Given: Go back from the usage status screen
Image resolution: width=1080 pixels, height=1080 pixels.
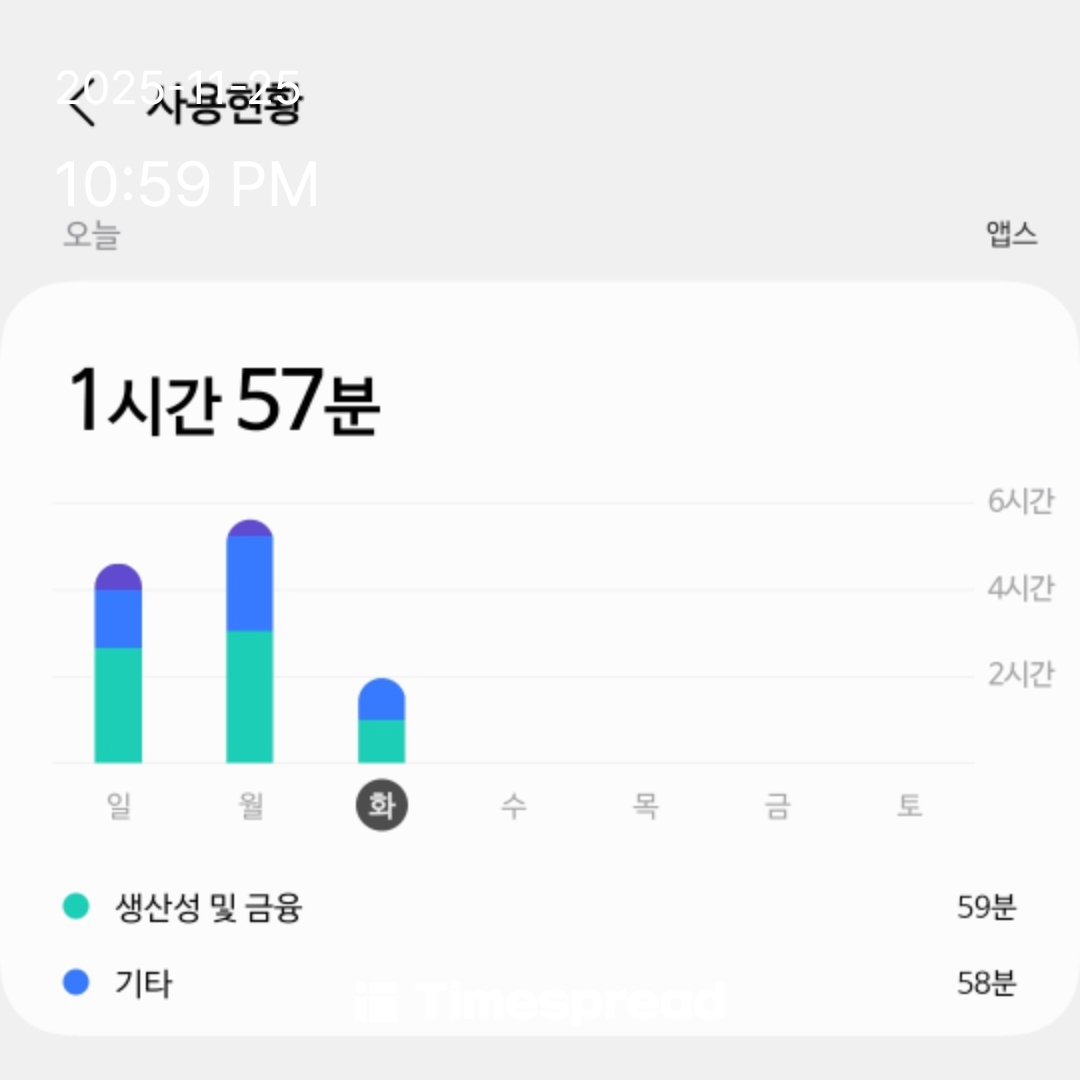Looking at the screenshot, I should click(x=82, y=105).
